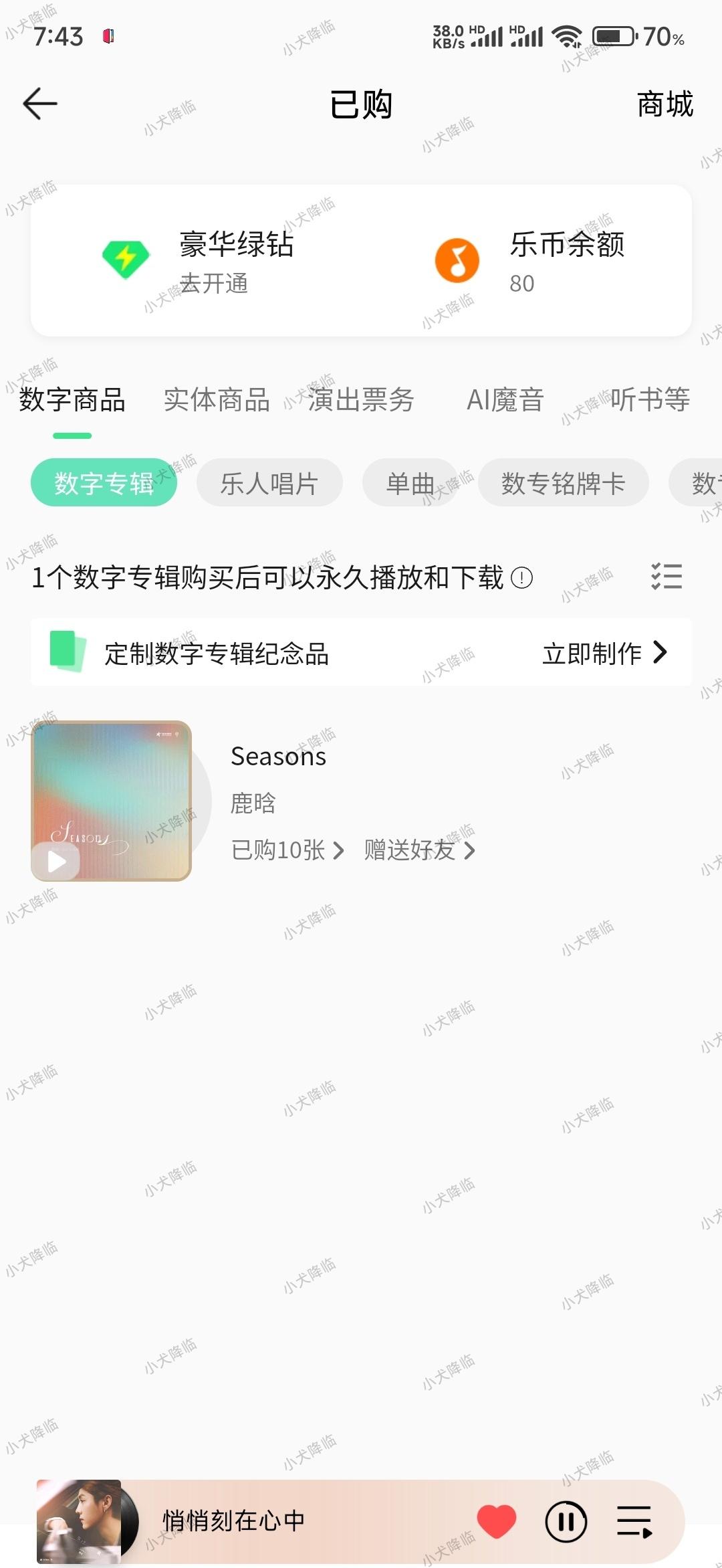Viewport: 722px width, 1568px height.
Task: Switch to the 听书等 tab
Action: pyautogui.click(x=650, y=400)
